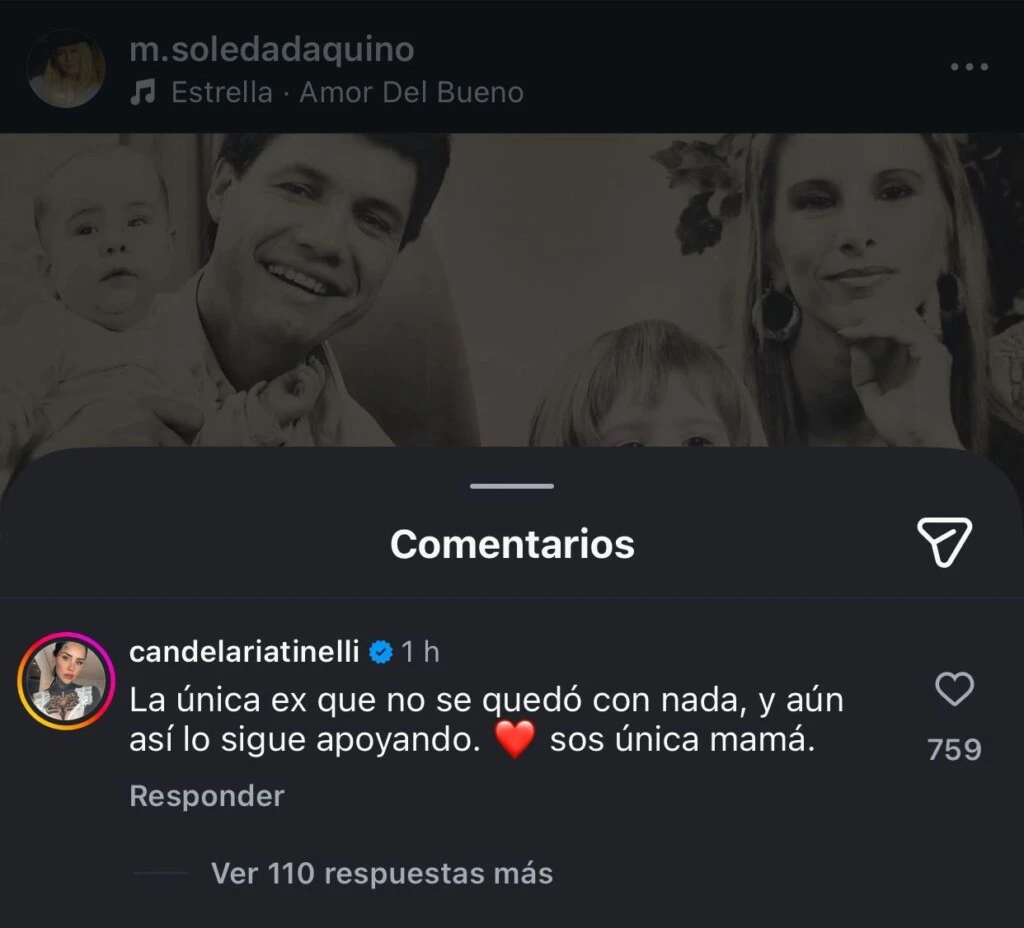This screenshot has width=1024, height=928.
Task: Reply to candelariatinelli's comment with Responder
Action: pyautogui.click(x=207, y=796)
